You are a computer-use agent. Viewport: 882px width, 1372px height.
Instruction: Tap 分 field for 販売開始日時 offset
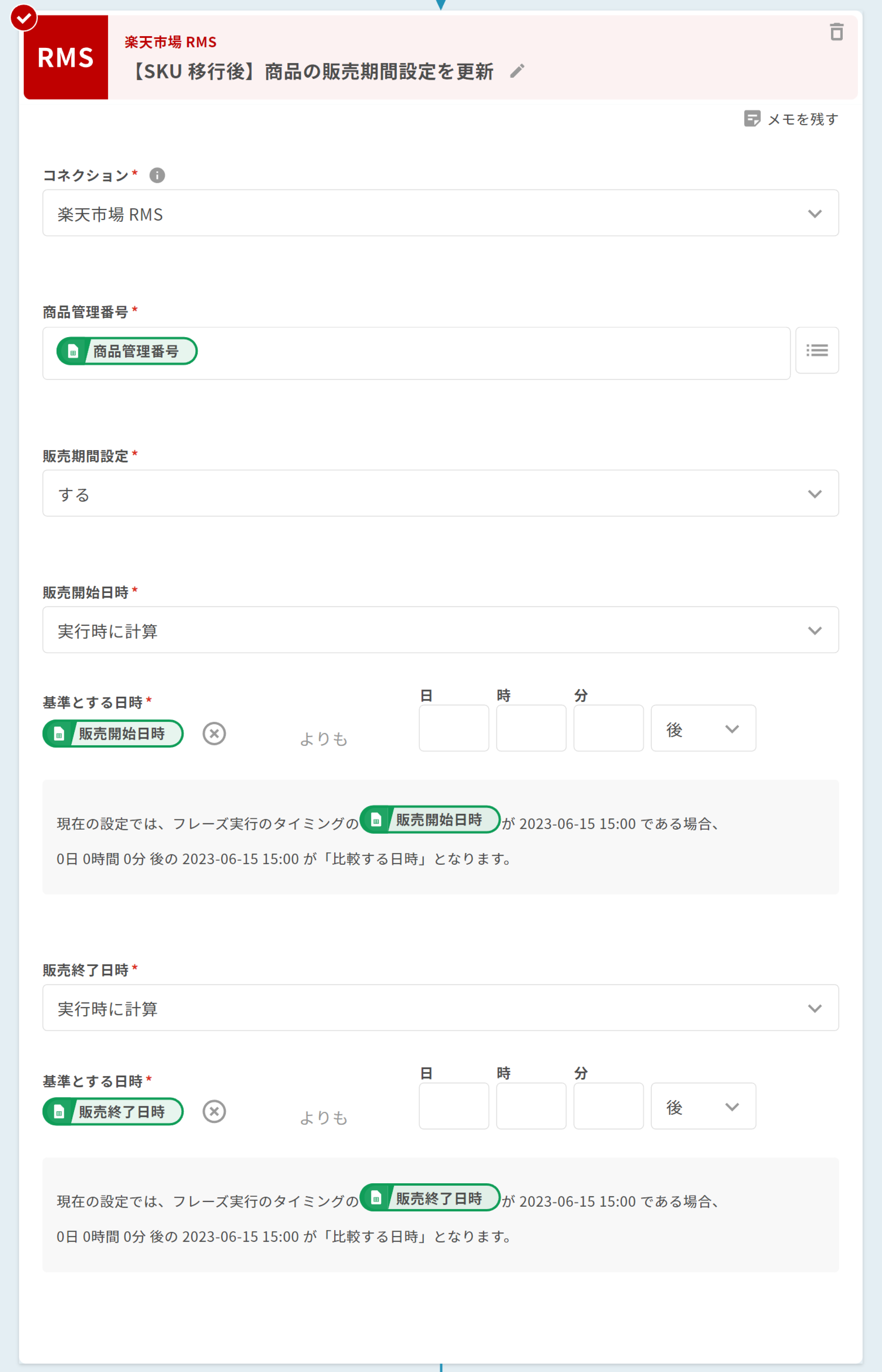click(608, 728)
